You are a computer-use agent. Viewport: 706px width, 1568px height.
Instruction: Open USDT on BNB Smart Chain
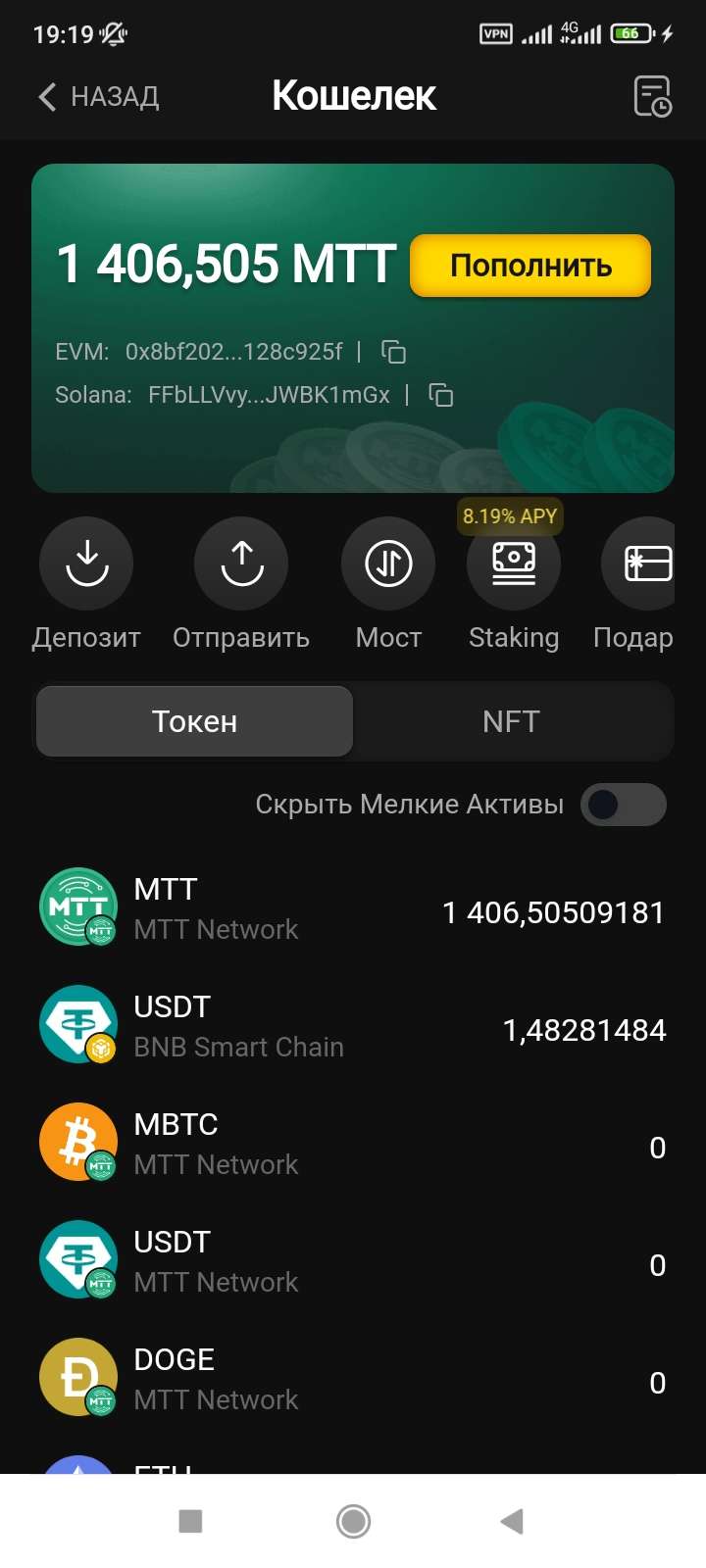[x=353, y=1026]
